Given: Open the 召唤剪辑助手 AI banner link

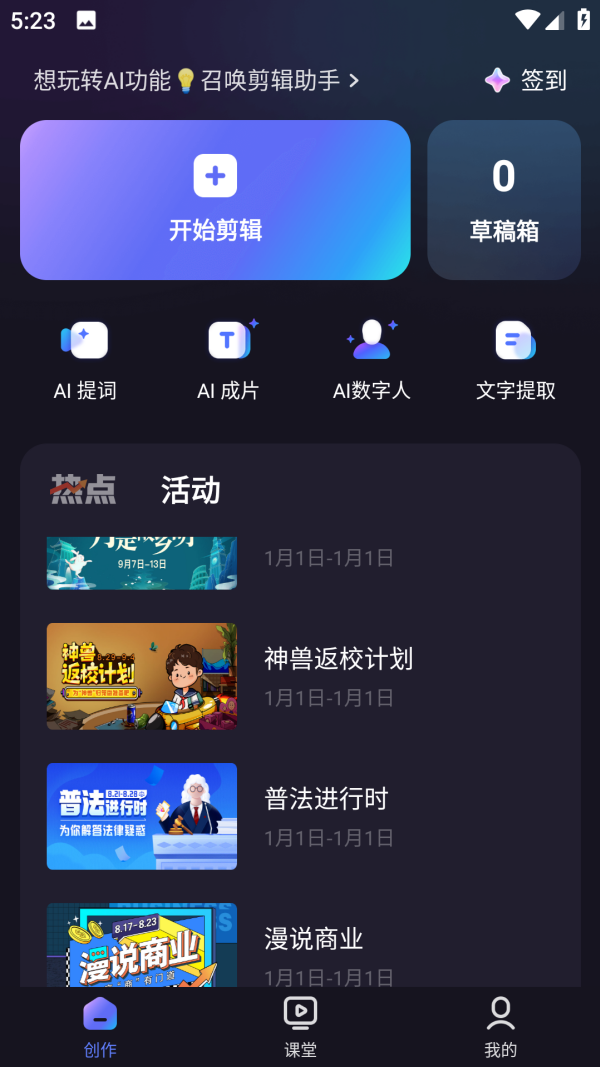Looking at the screenshot, I should (x=196, y=81).
